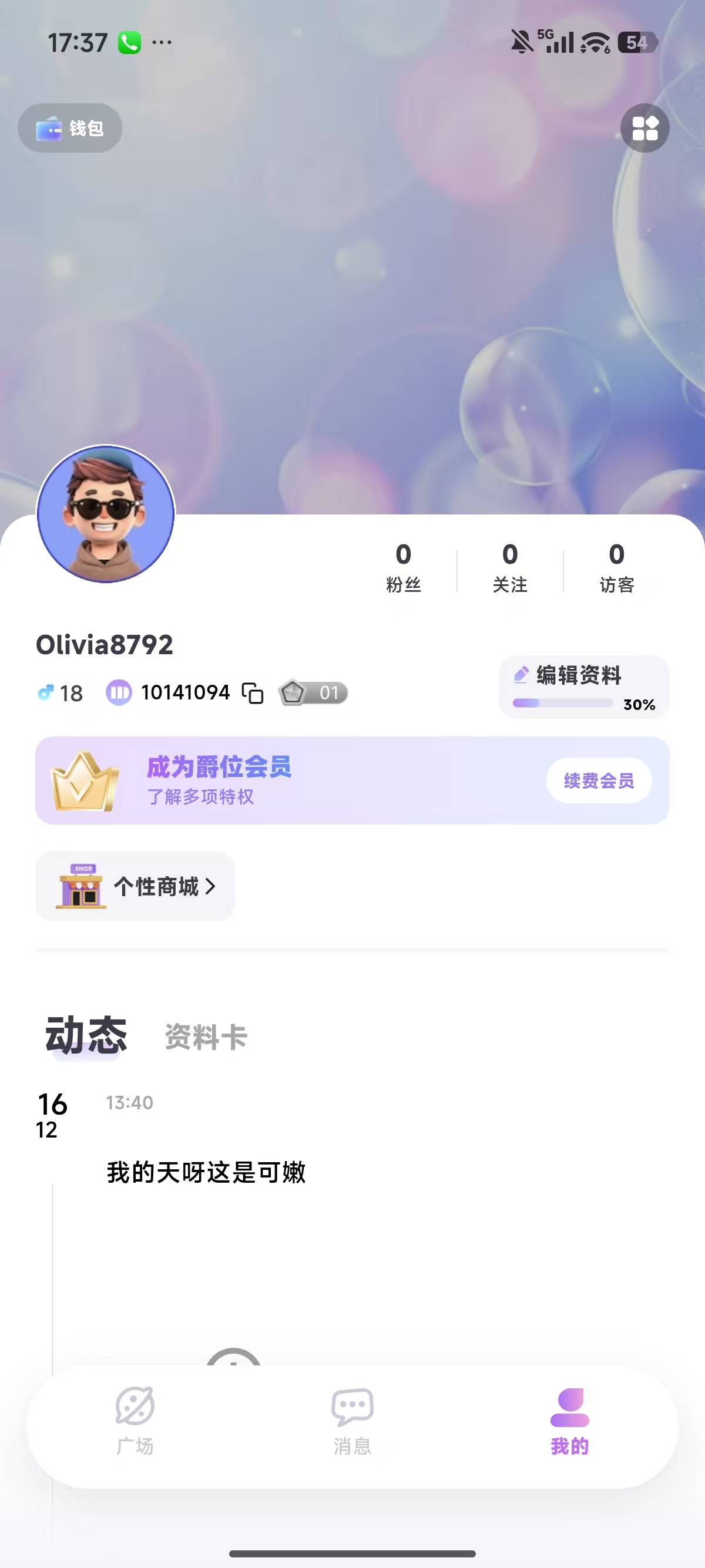Screen dimensions: 705x1568
Task: Click the male gender symbol next to 18
Action: pos(47,693)
